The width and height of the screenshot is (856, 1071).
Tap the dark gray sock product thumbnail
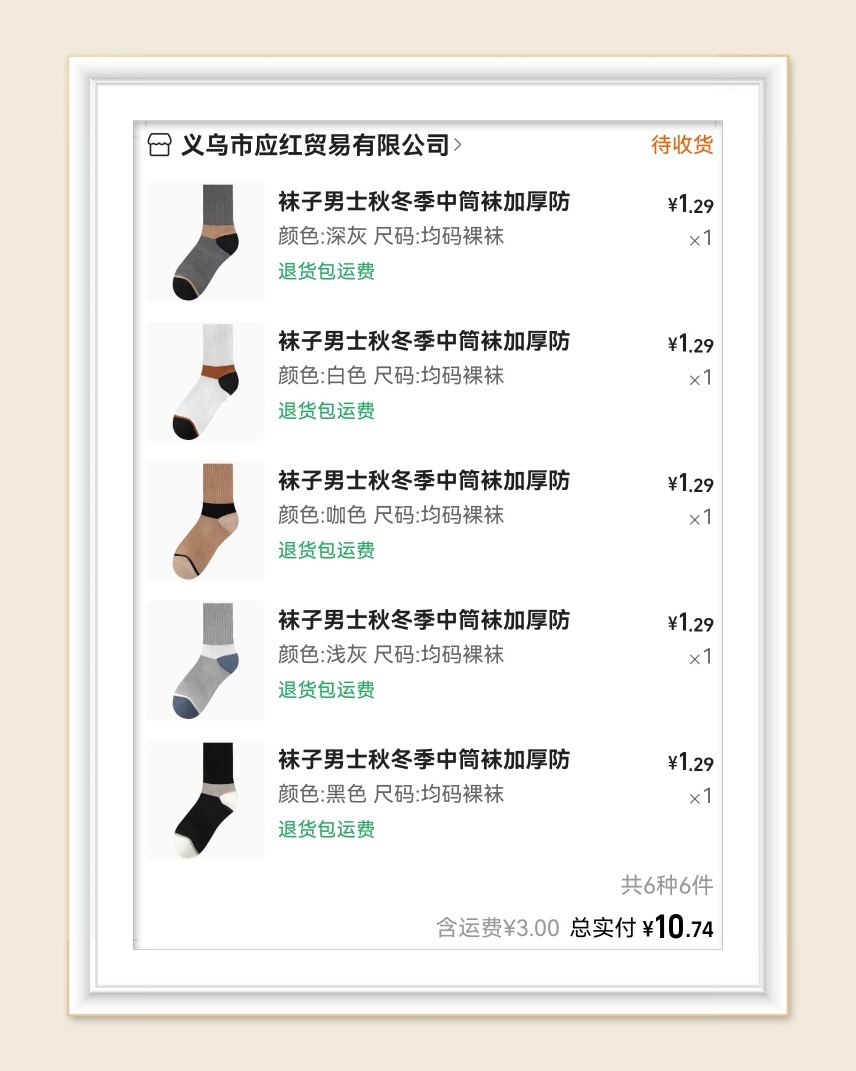[204, 240]
